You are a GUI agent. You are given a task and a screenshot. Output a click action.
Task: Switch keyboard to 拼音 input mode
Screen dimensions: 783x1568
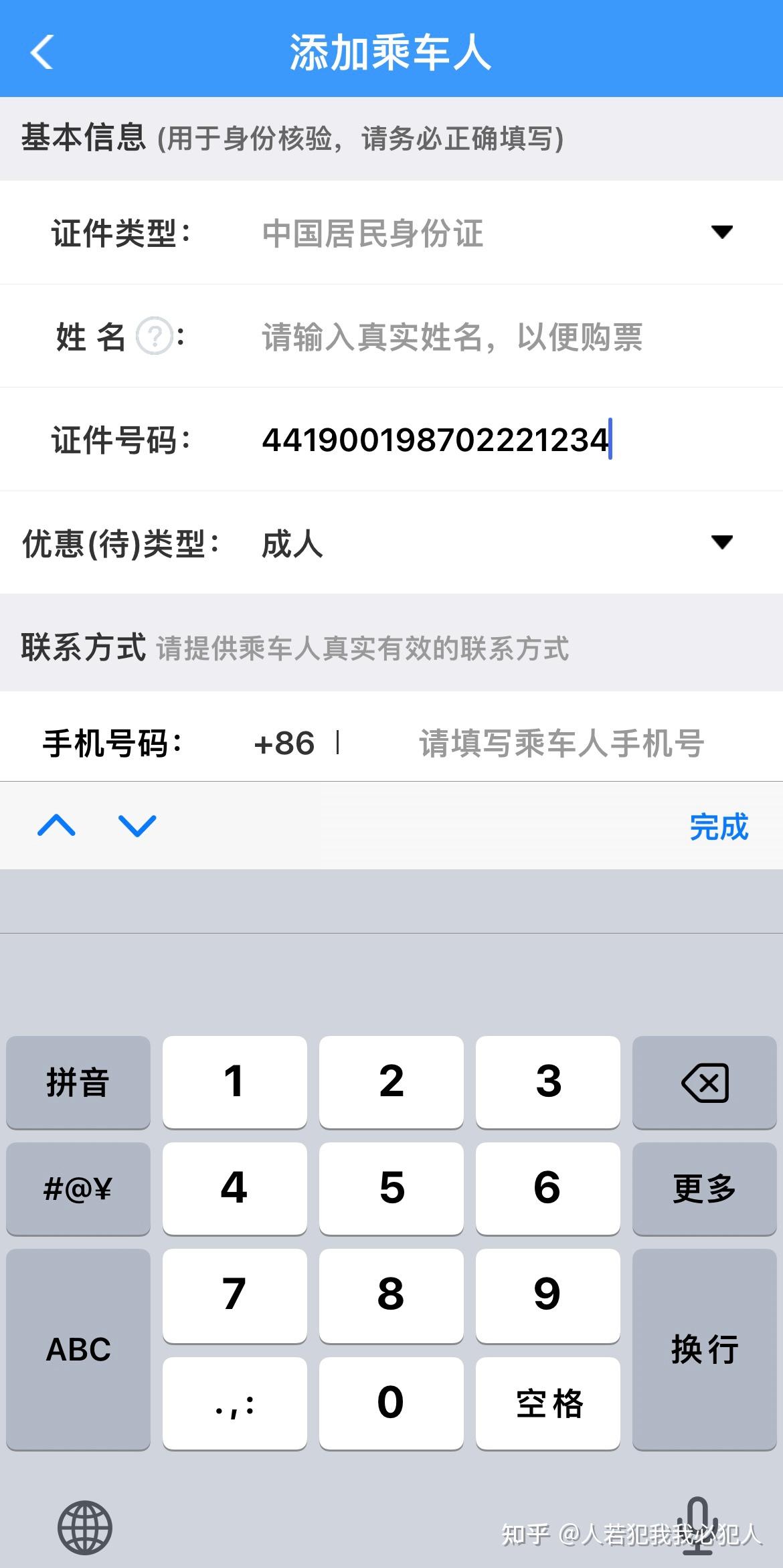click(x=78, y=1082)
